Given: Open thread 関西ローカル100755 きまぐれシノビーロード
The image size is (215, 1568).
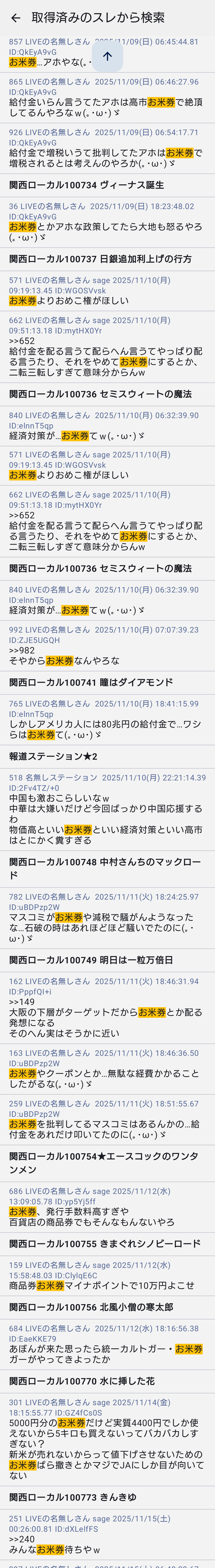Looking at the screenshot, I should (105, 1244).
